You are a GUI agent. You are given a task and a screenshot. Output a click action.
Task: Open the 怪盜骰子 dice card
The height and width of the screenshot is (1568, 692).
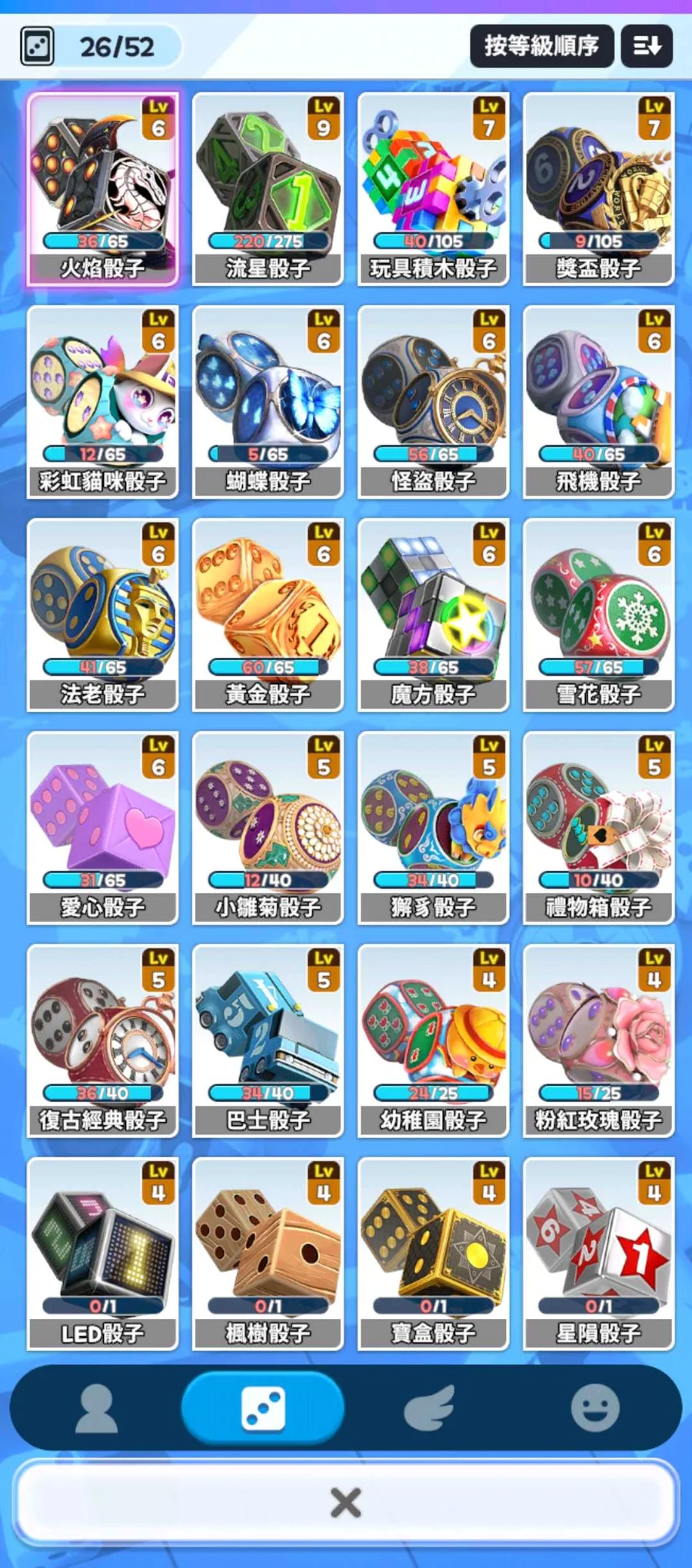(433, 402)
